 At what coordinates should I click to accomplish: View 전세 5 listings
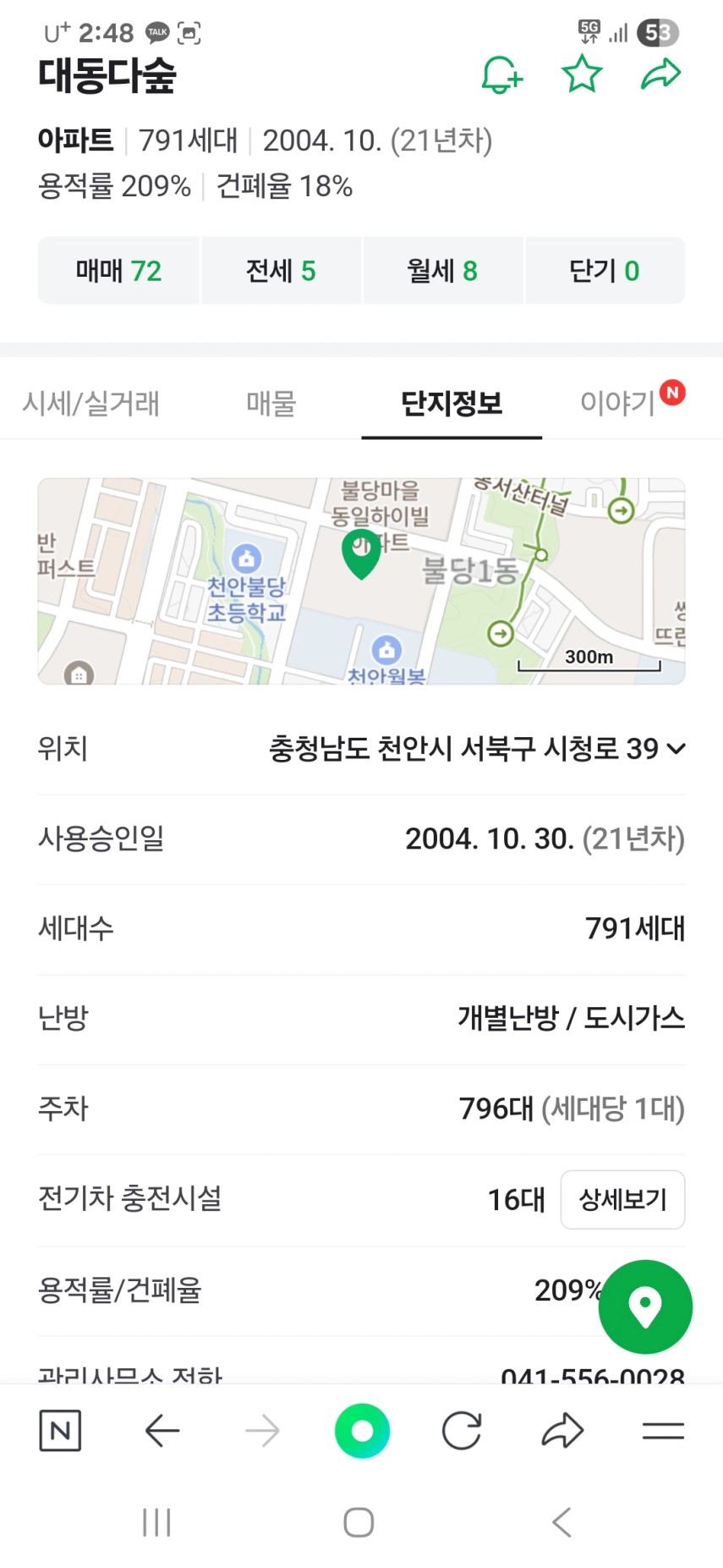tap(281, 271)
